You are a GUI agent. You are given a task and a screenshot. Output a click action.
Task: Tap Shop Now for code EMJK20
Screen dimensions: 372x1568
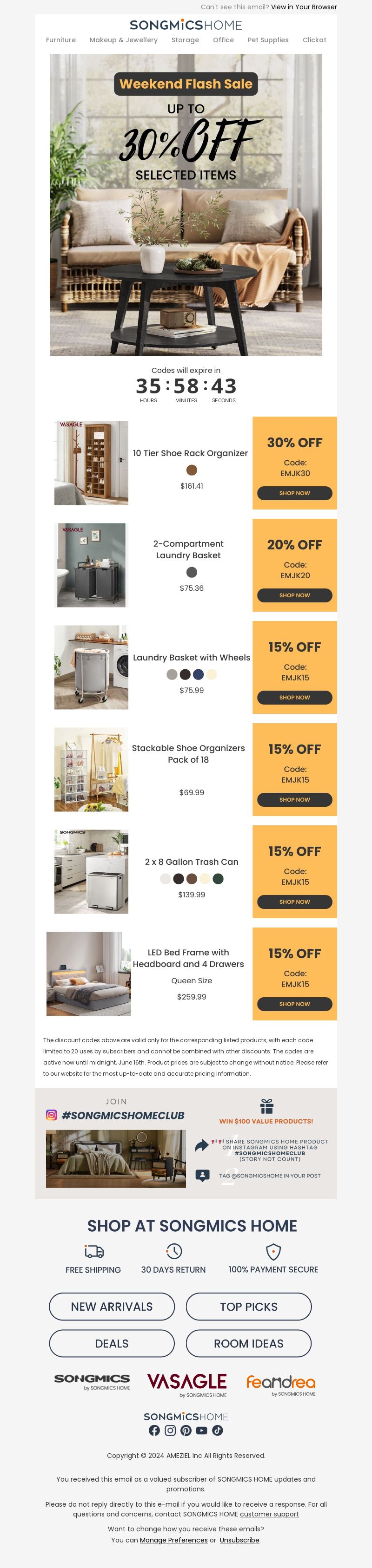click(x=294, y=595)
